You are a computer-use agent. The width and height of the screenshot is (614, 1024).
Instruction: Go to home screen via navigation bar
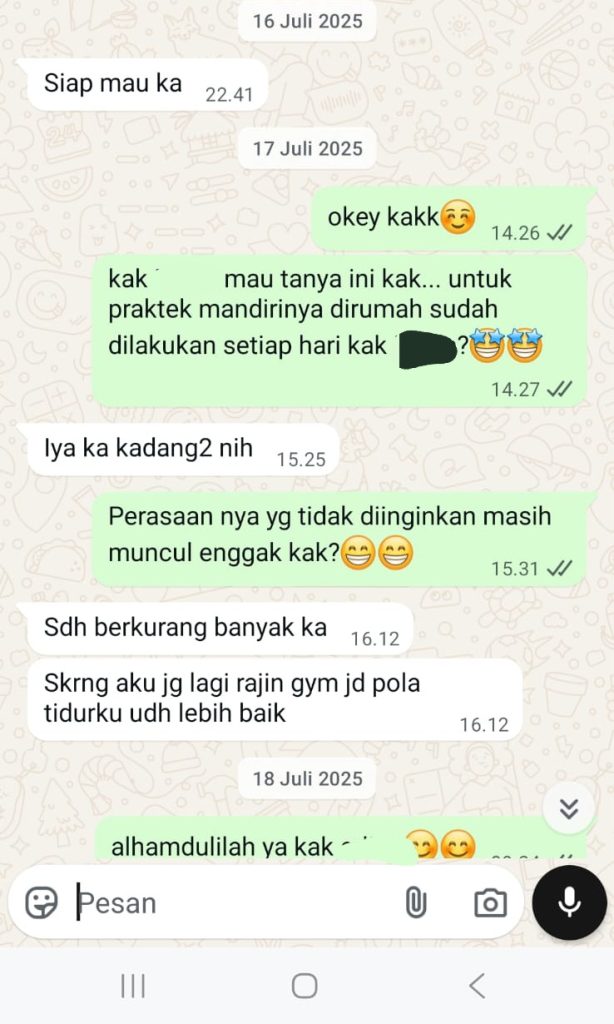point(305,986)
